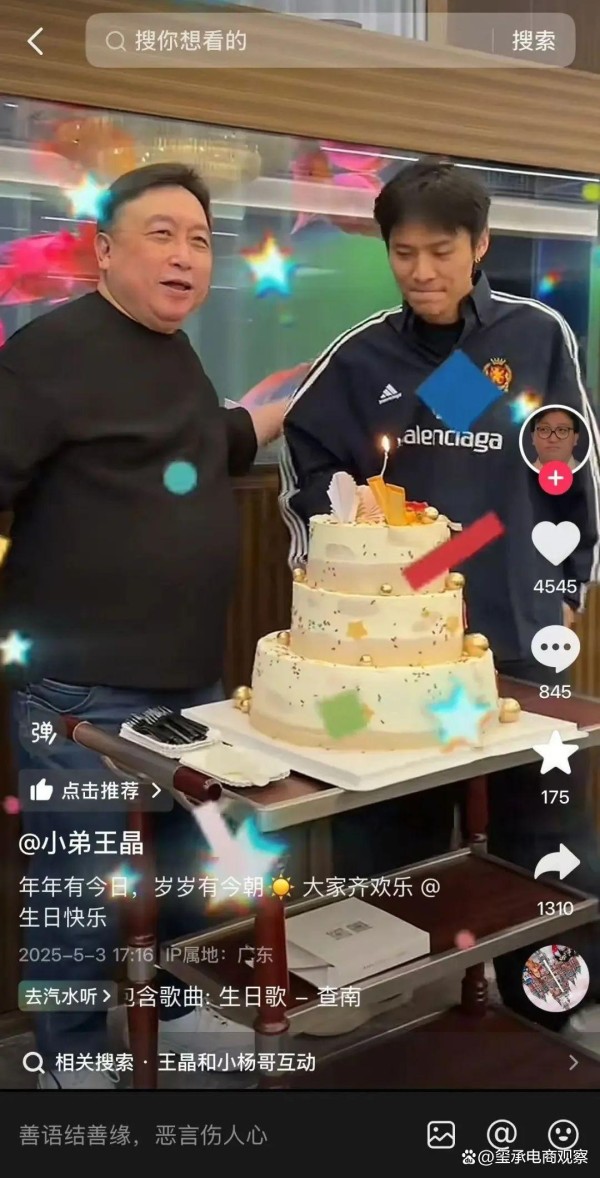Tap the 搜索 button
The width and height of the screenshot is (600, 1178).
point(533,41)
